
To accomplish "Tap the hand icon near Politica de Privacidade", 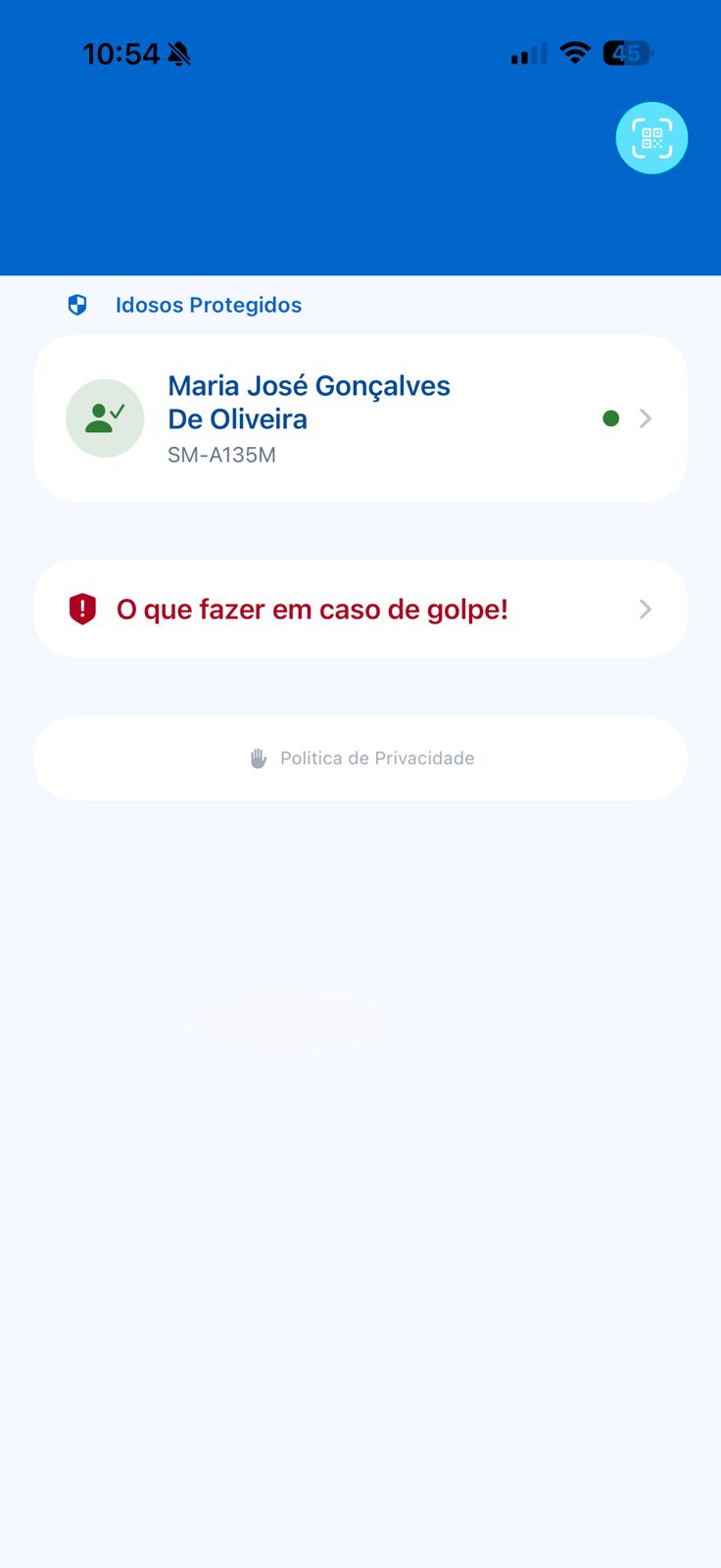I will tap(258, 758).
